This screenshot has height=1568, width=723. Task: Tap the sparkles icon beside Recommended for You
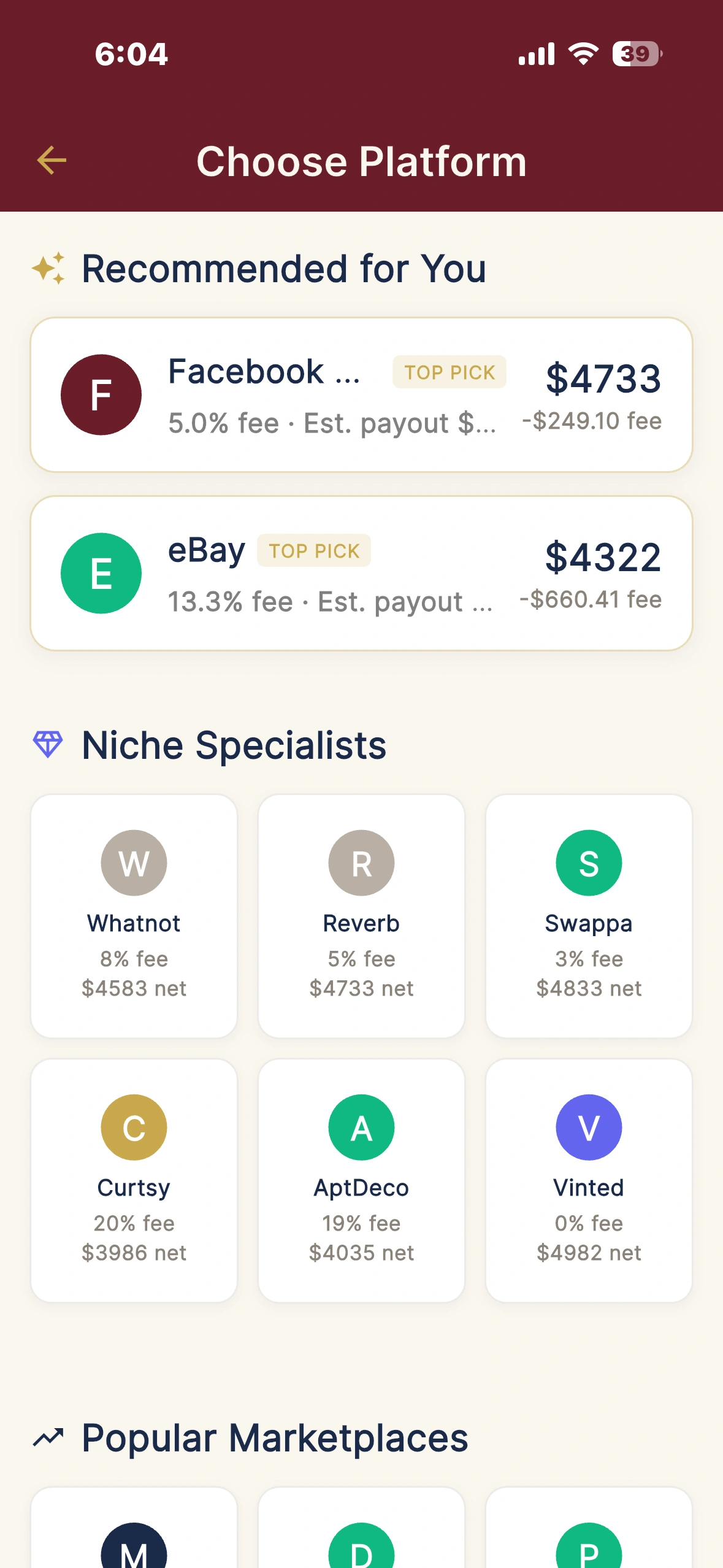(49, 268)
